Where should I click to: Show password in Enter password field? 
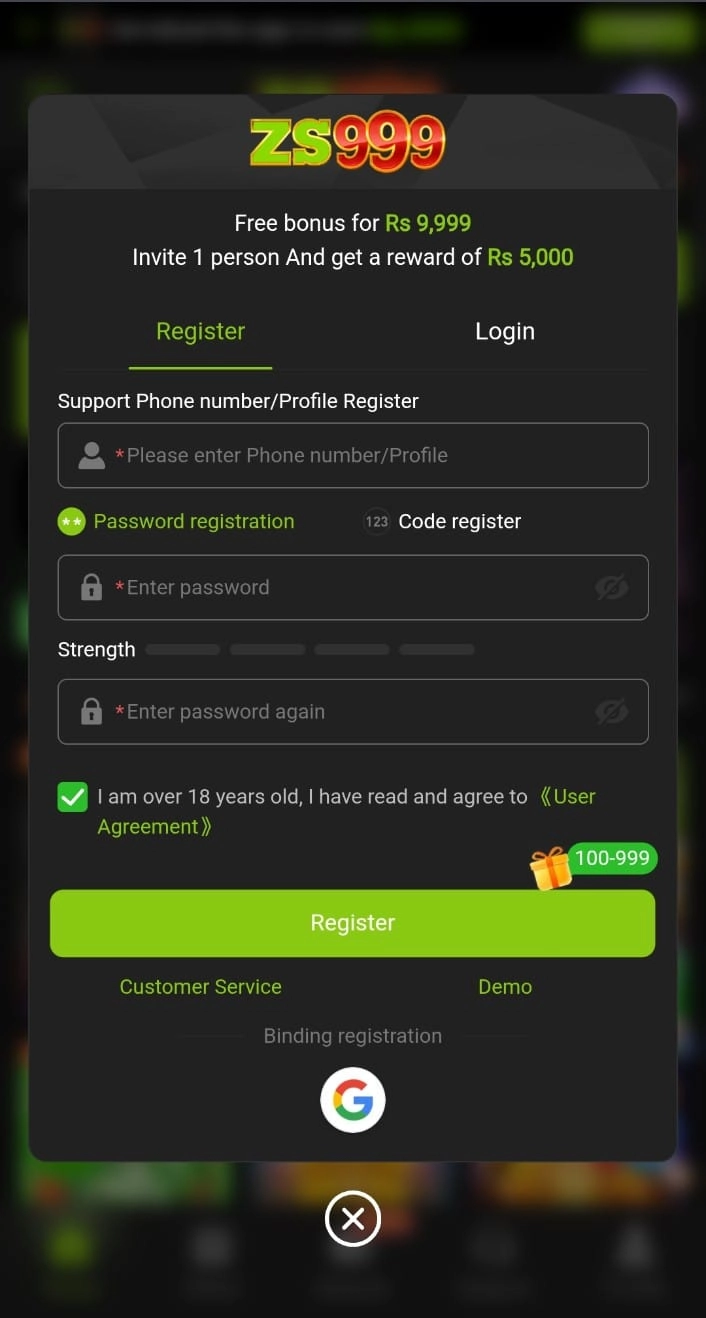611,588
